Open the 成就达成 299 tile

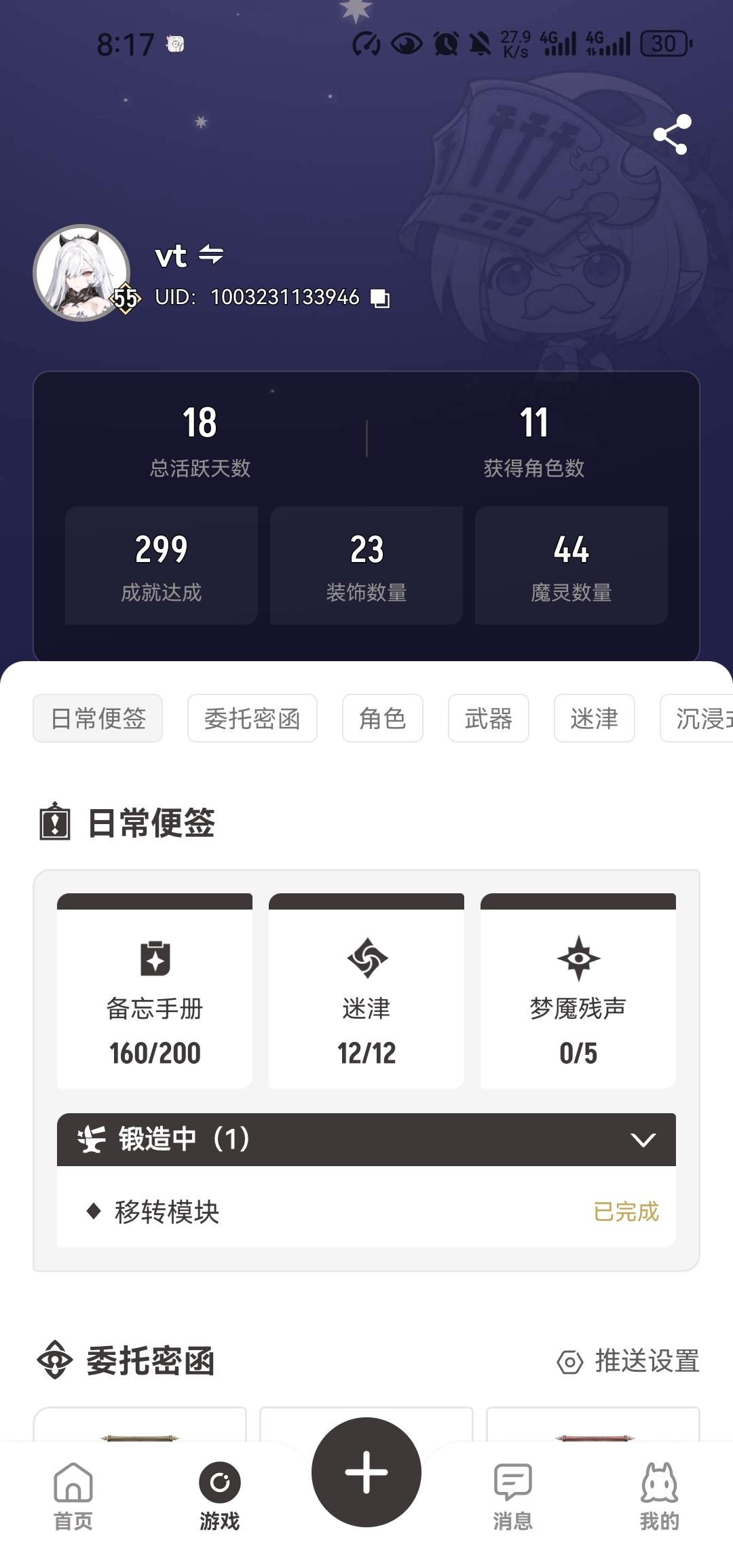click(162, 565)
